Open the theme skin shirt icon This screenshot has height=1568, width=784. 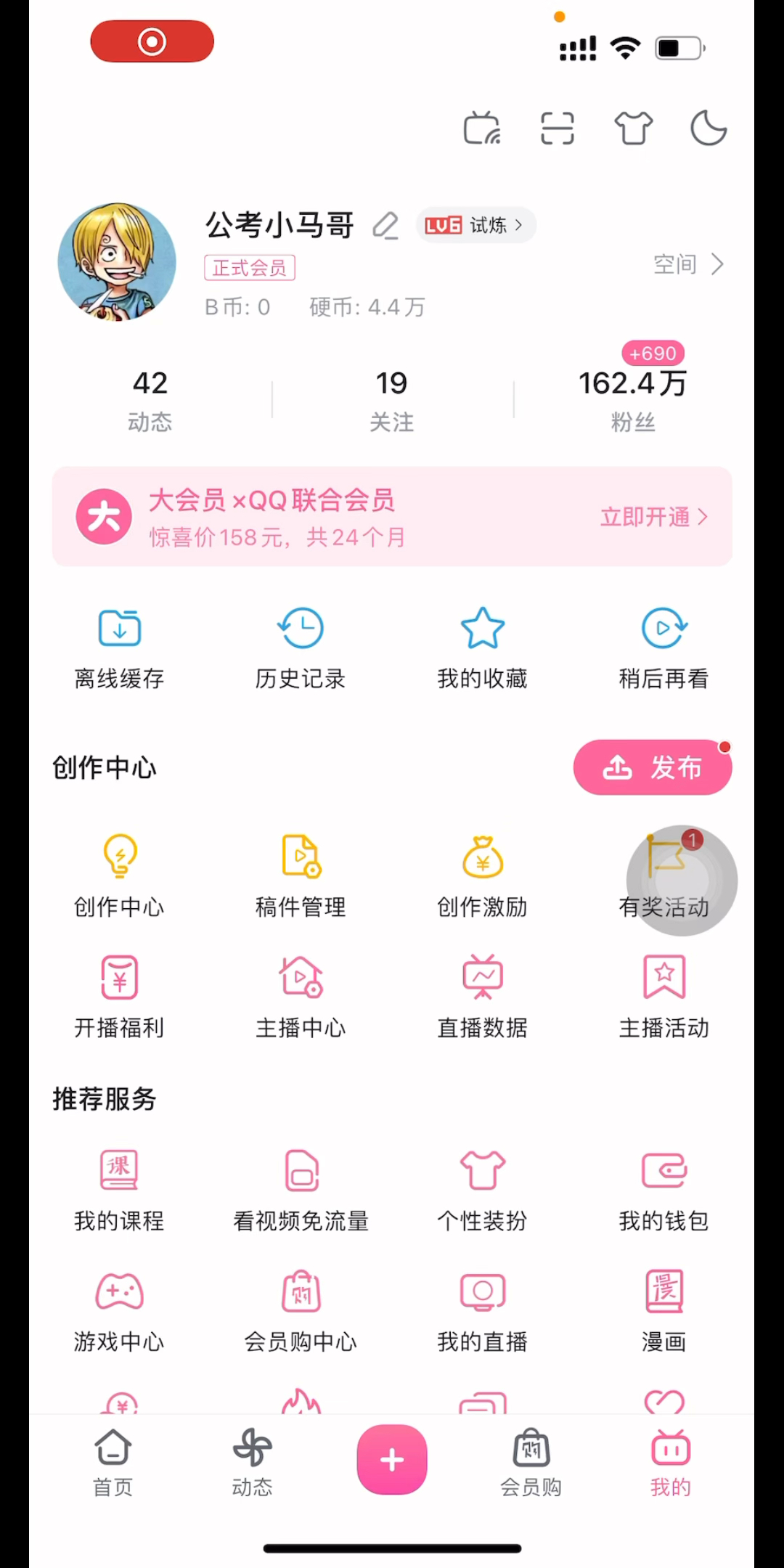coord(633,129)
